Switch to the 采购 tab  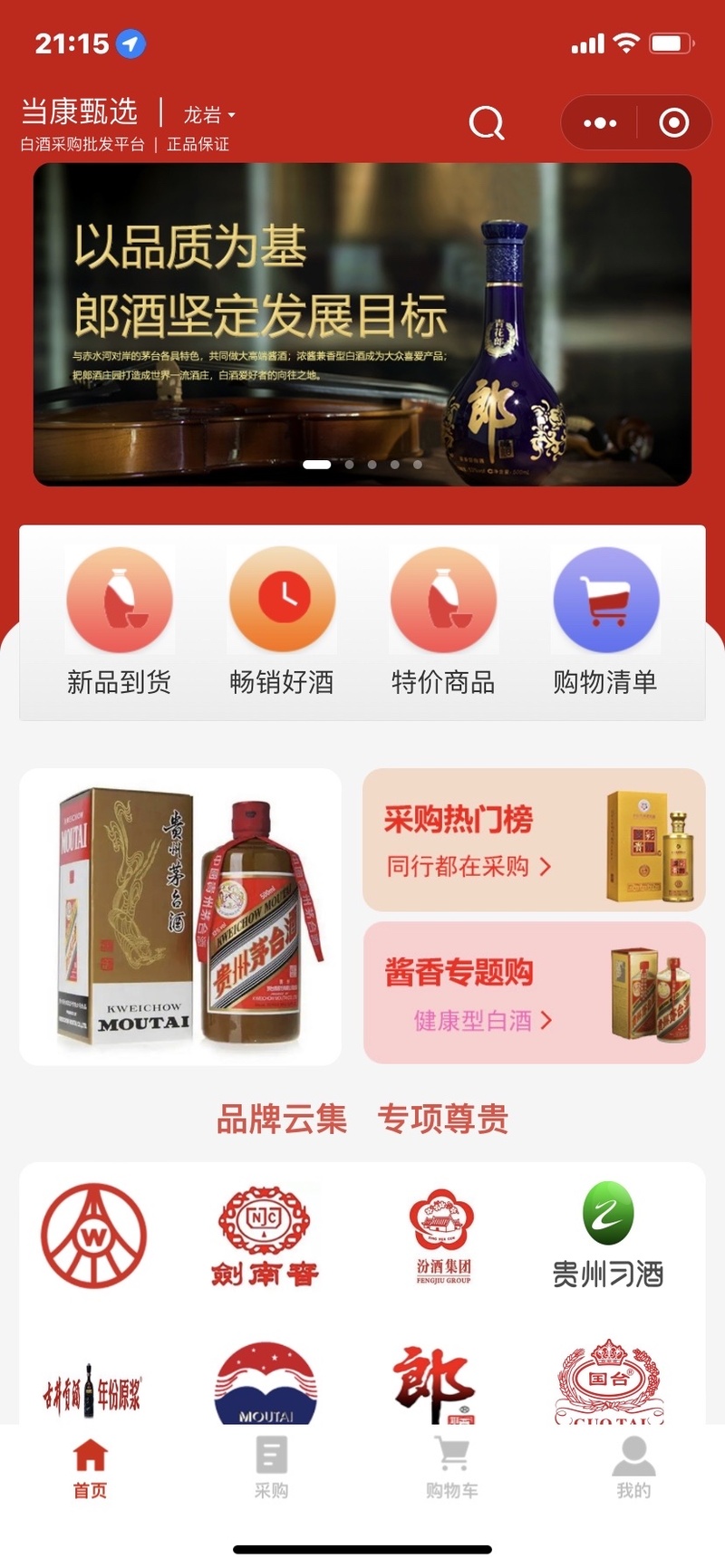[x=271, y=1467]
